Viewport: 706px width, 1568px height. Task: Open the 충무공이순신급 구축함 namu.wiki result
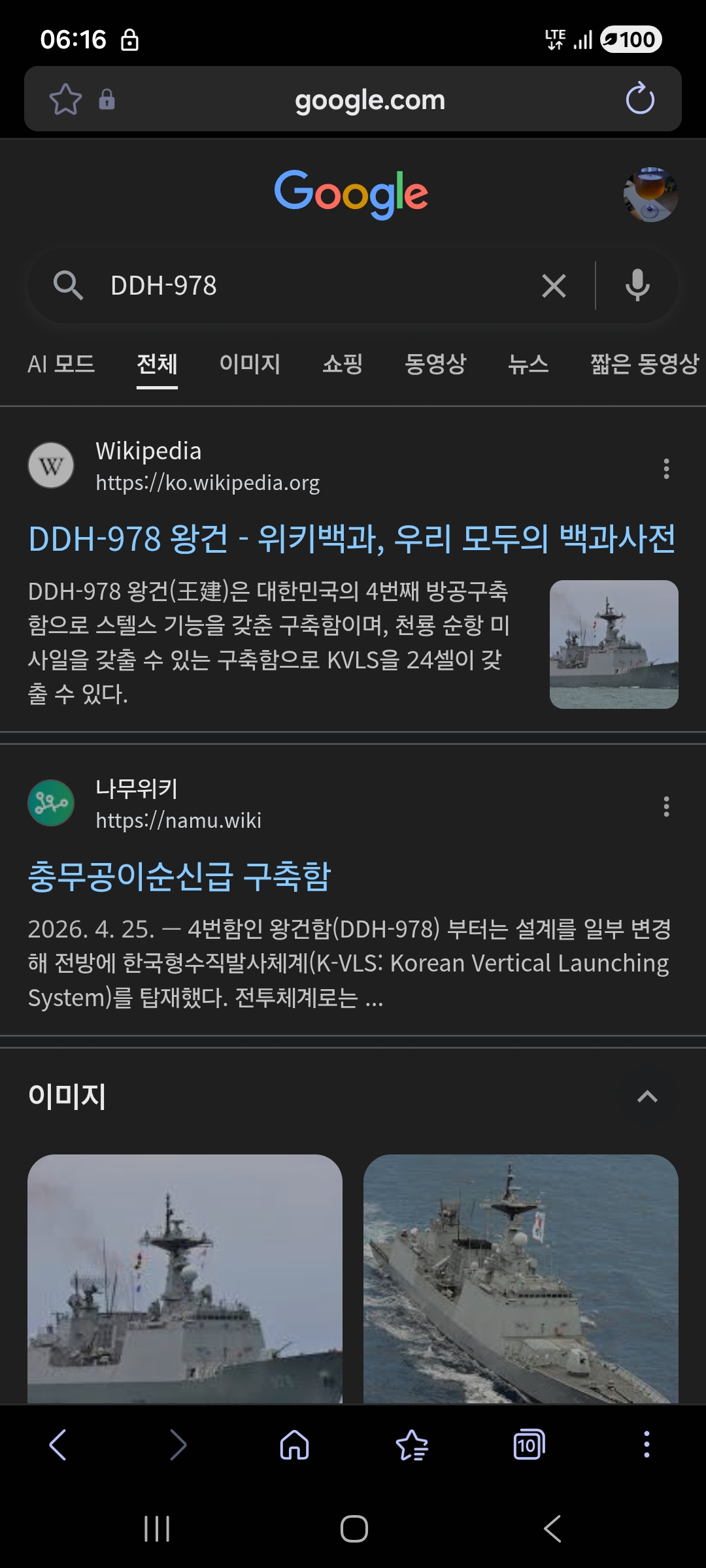point(179,877)
